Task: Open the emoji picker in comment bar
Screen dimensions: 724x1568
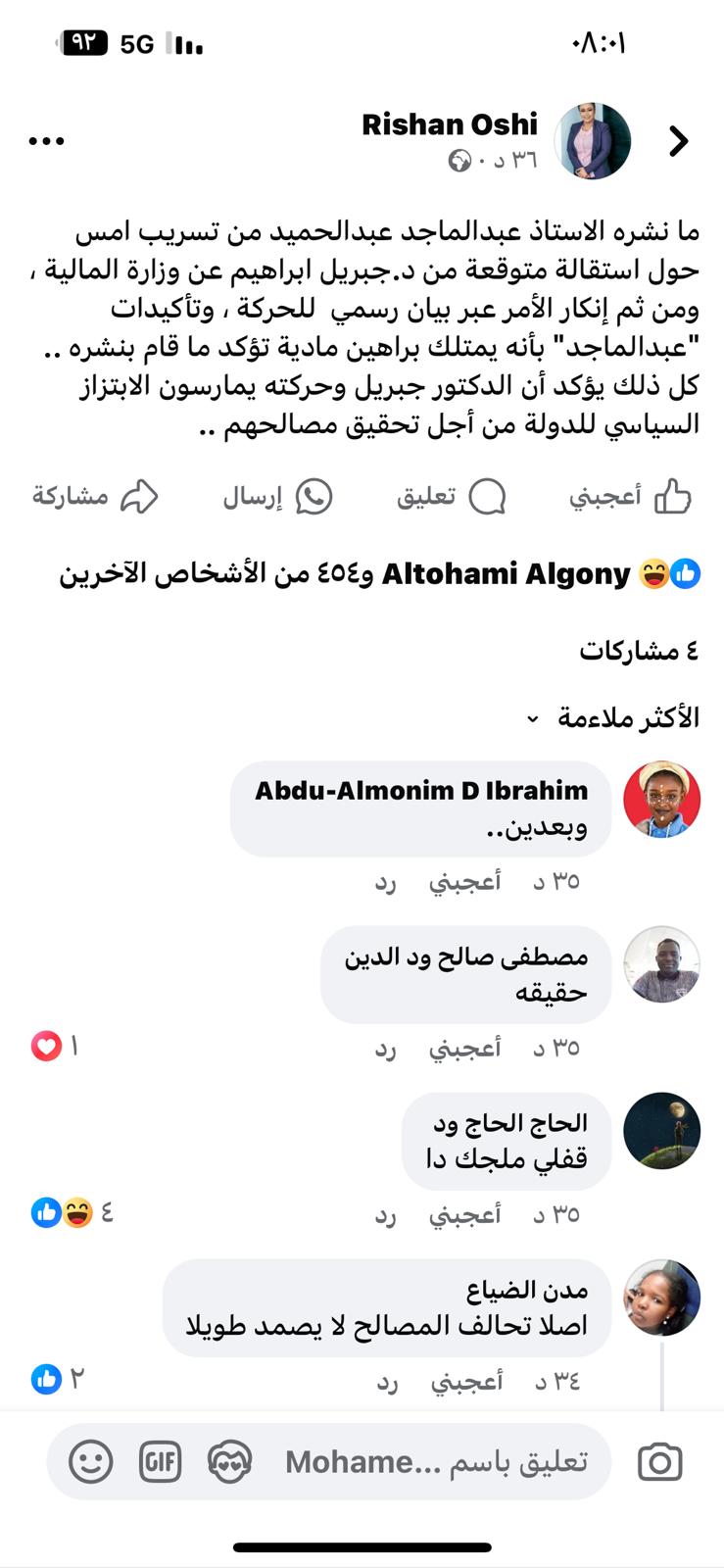Action: pos(90,1462)
